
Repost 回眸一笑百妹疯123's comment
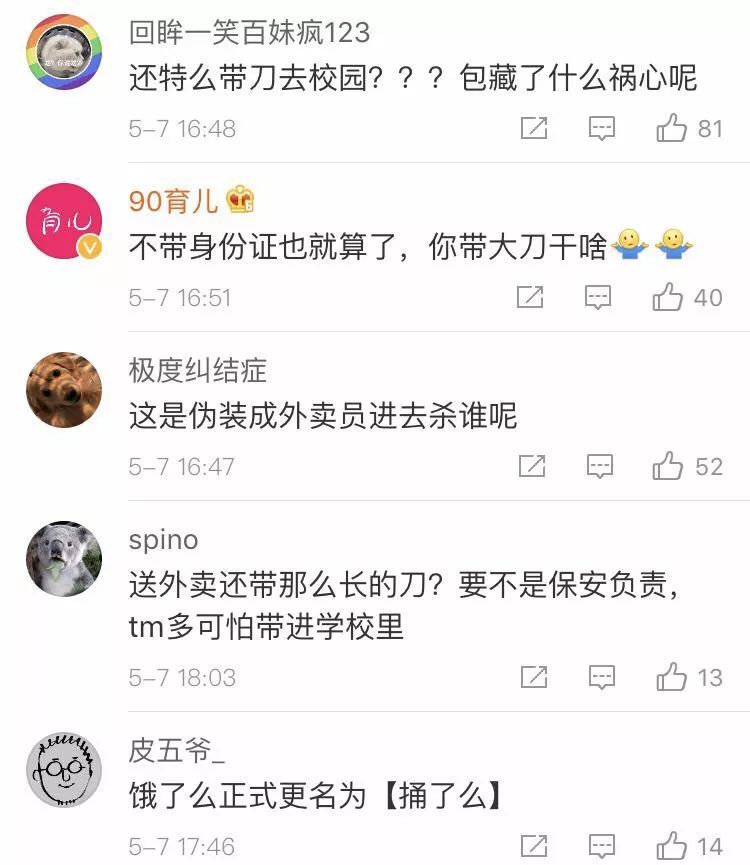[x=534, y=128]
